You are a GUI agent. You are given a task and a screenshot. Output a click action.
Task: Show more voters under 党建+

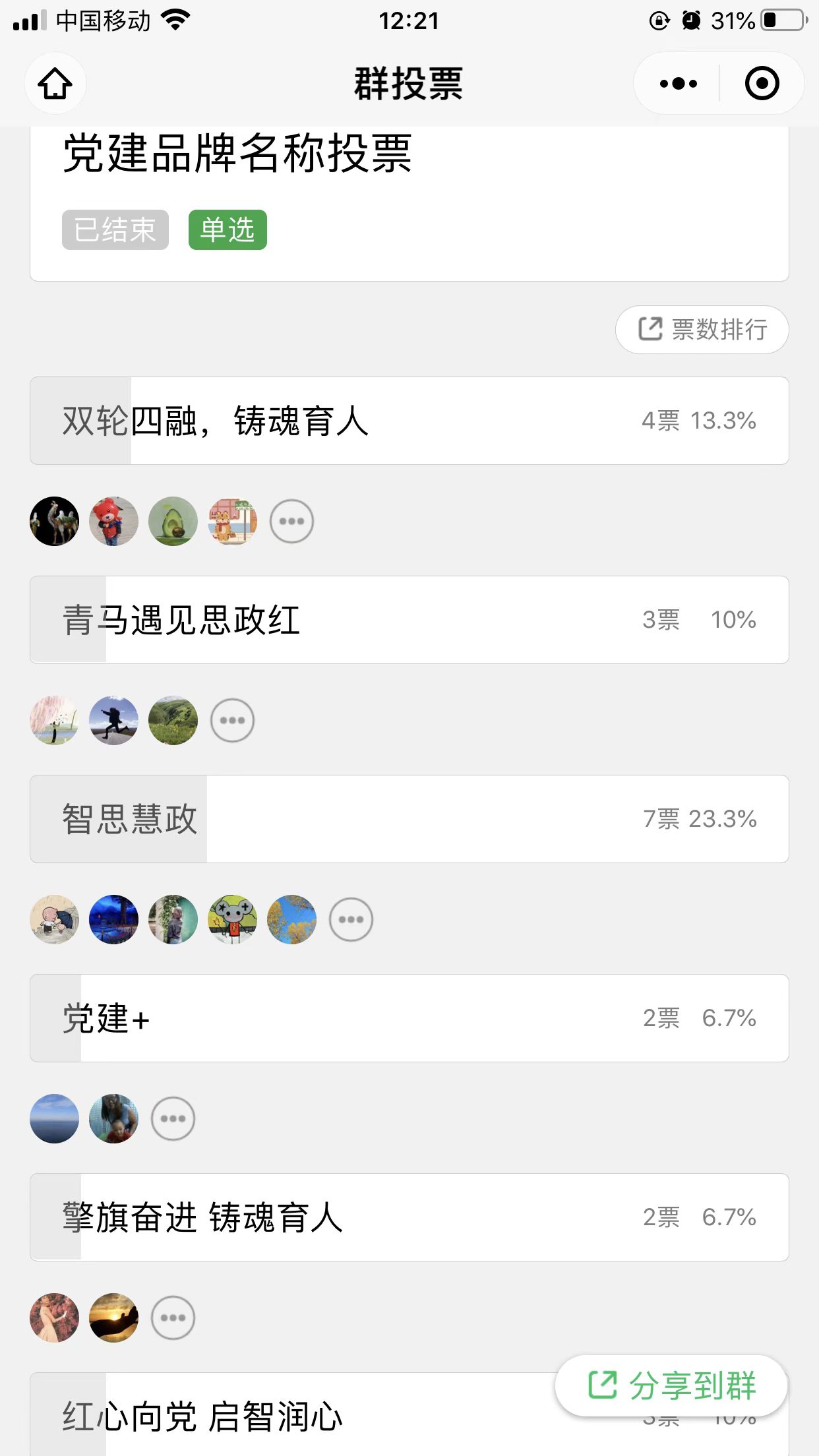tap(173, 1118)
